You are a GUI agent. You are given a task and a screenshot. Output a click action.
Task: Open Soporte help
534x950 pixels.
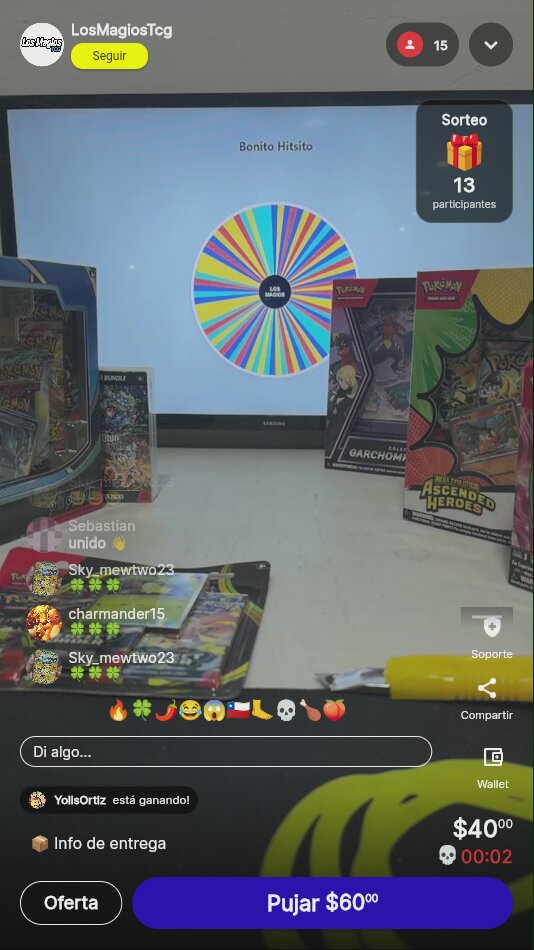[x=492, y=635]
